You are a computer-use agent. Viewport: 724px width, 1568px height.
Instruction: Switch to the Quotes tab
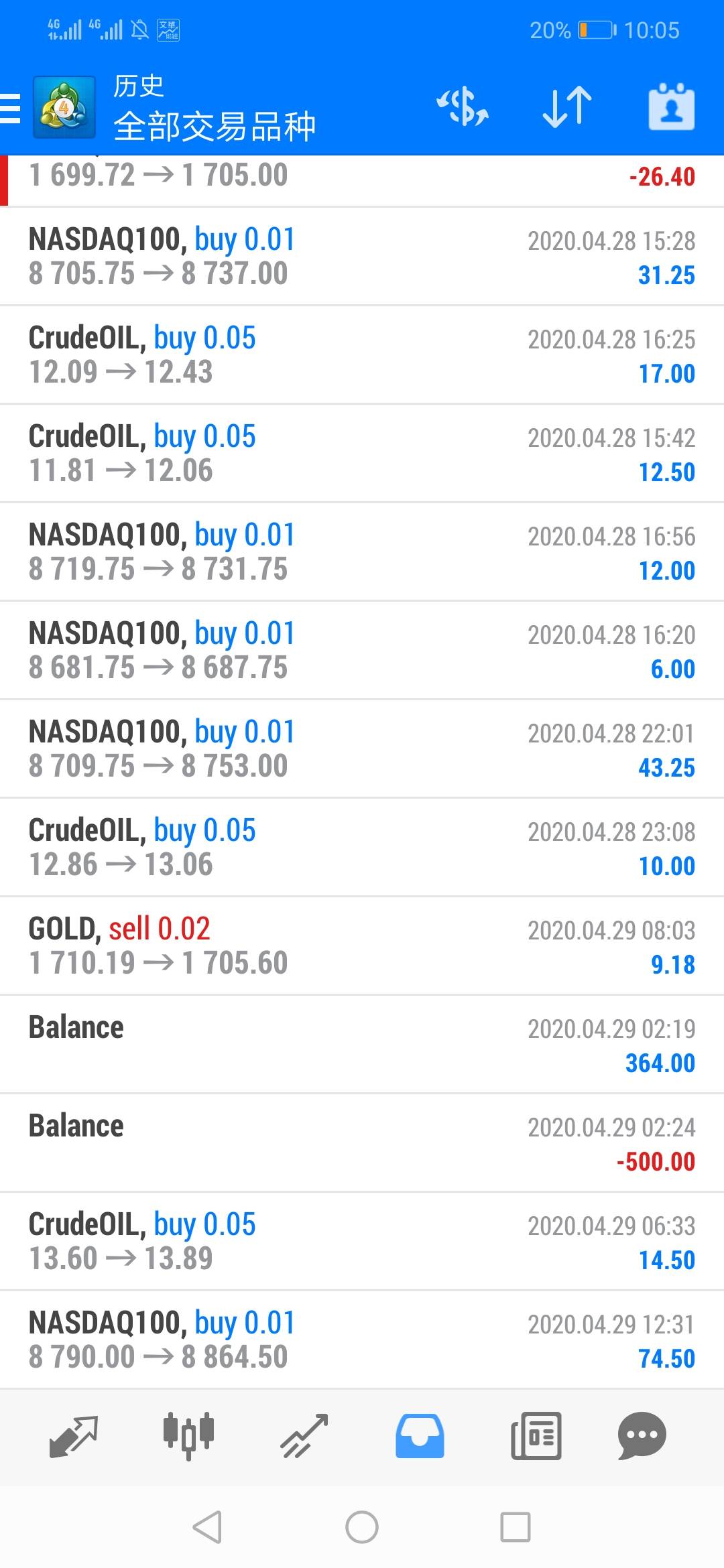tap(74, 1436)
